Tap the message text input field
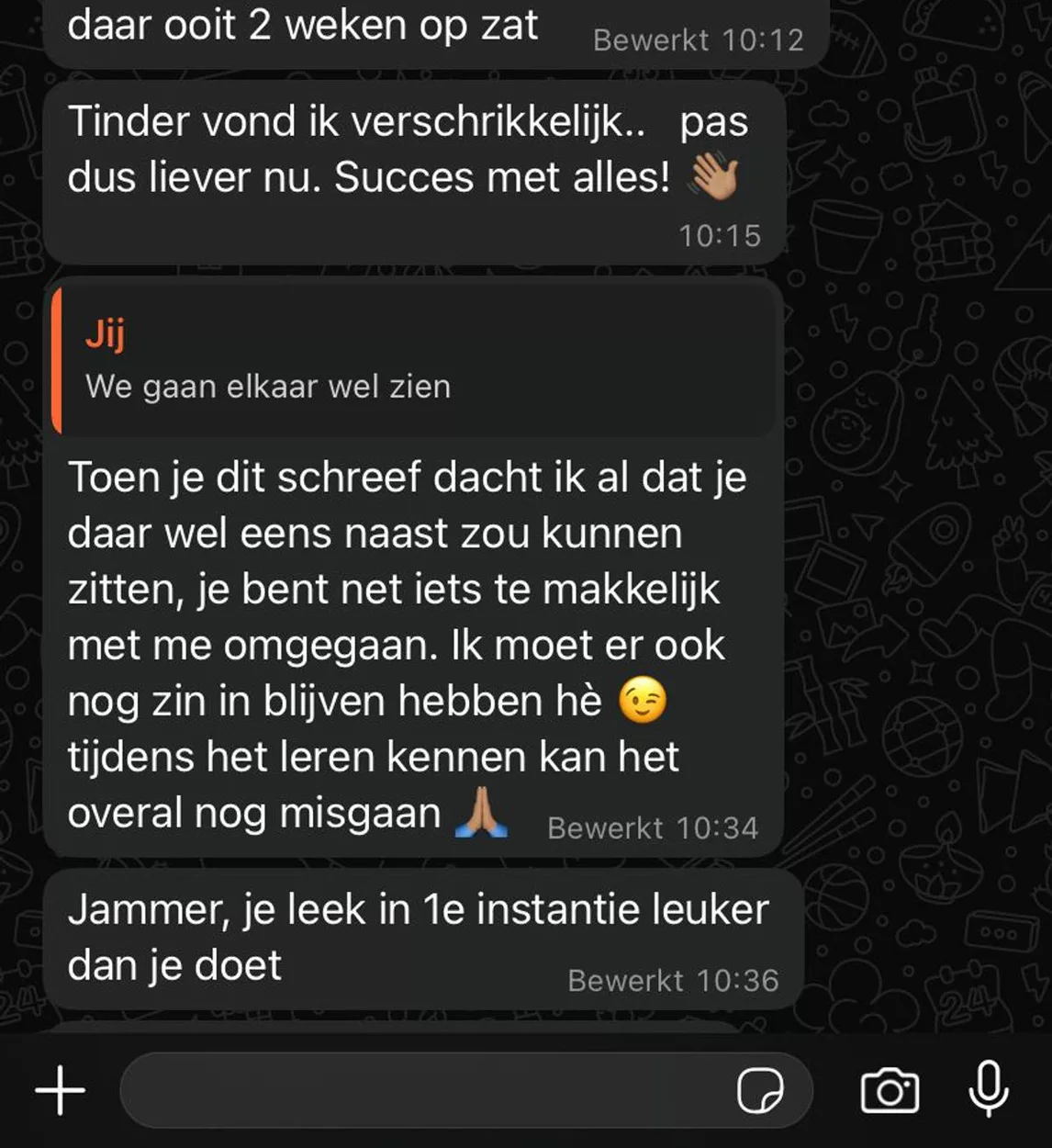 422,1090
